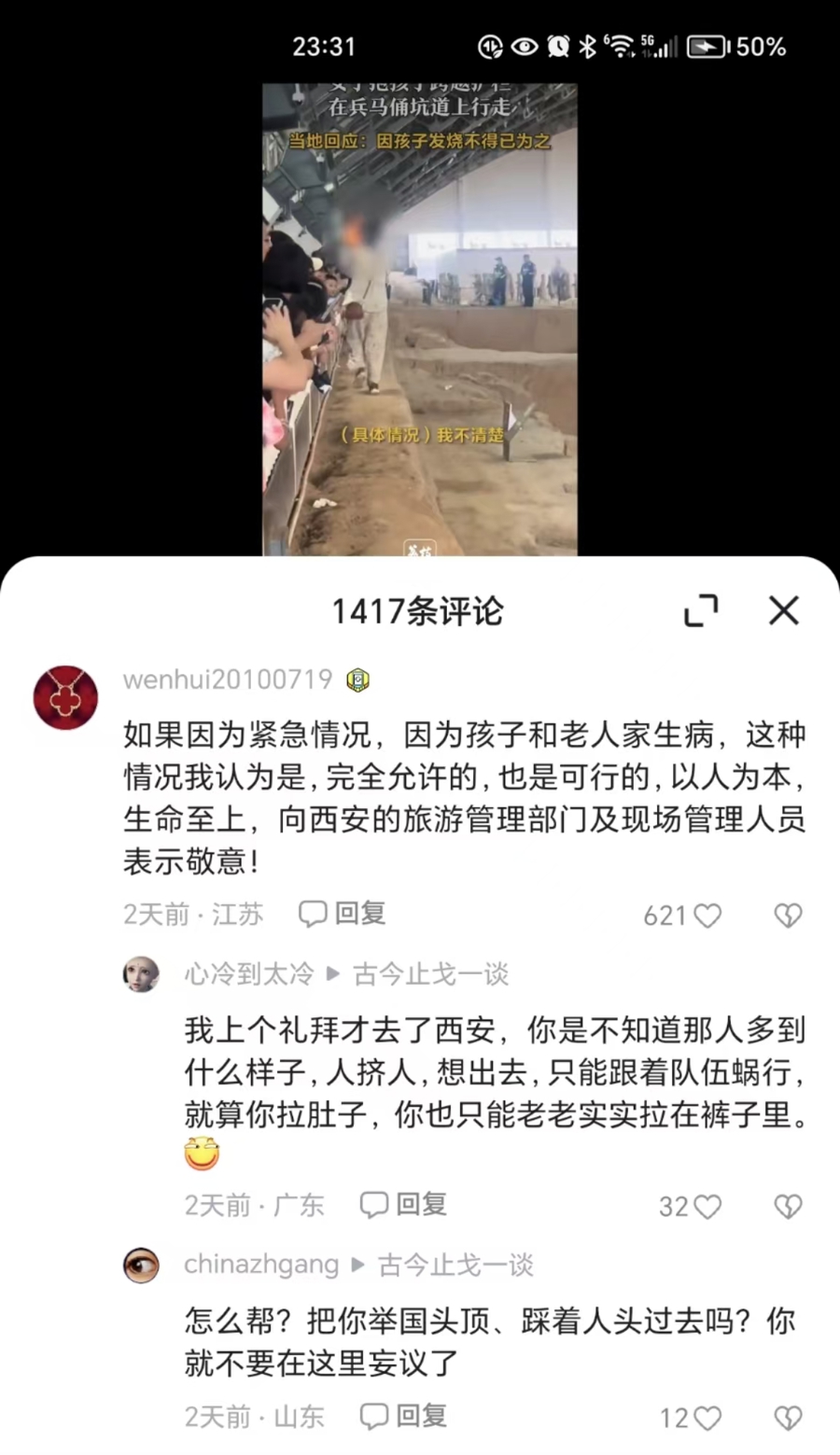Image resolution: width=840 pixels, height=1455 pixels.
Task: Dislike chinazhgang's comment
Action: click(x=788, y=1419)
